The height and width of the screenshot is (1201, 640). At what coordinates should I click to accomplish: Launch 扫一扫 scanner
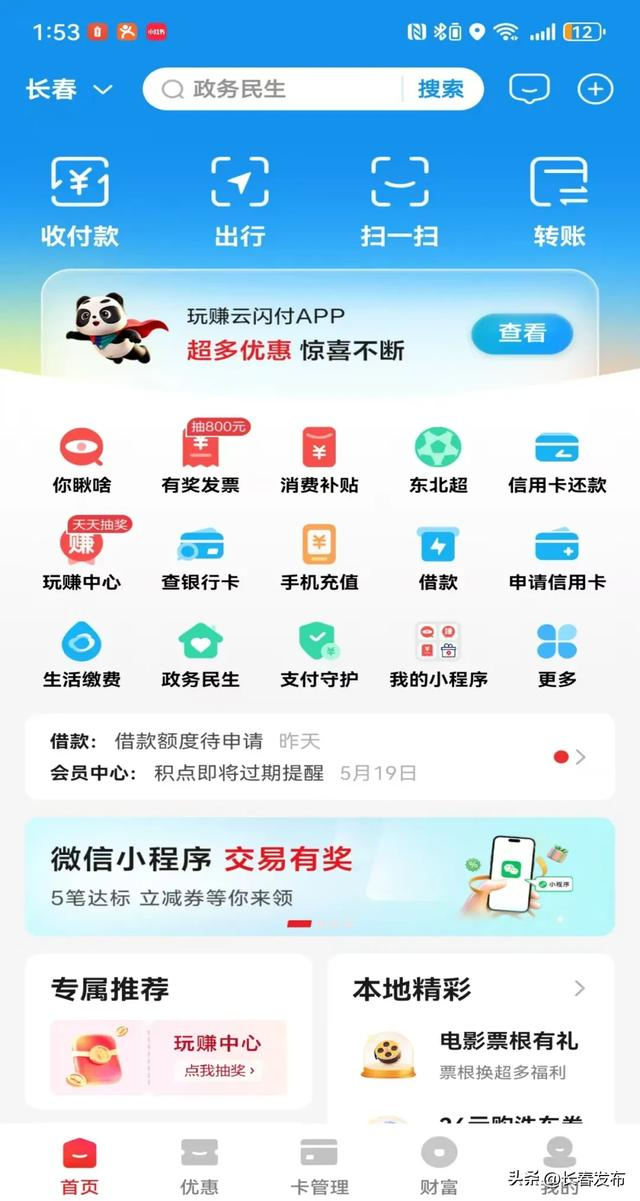tap(399, 203)
